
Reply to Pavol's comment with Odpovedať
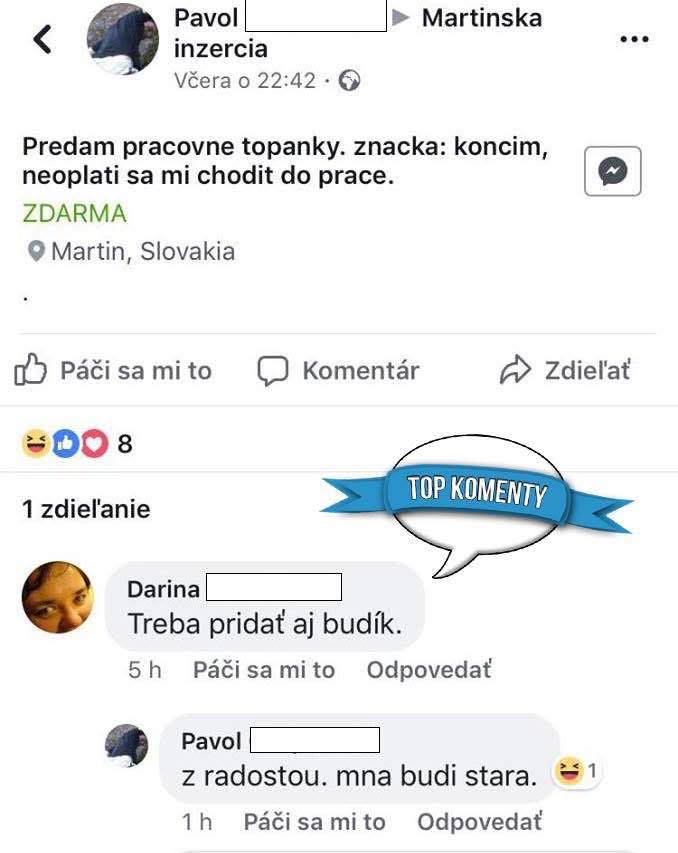coord(480,822)
